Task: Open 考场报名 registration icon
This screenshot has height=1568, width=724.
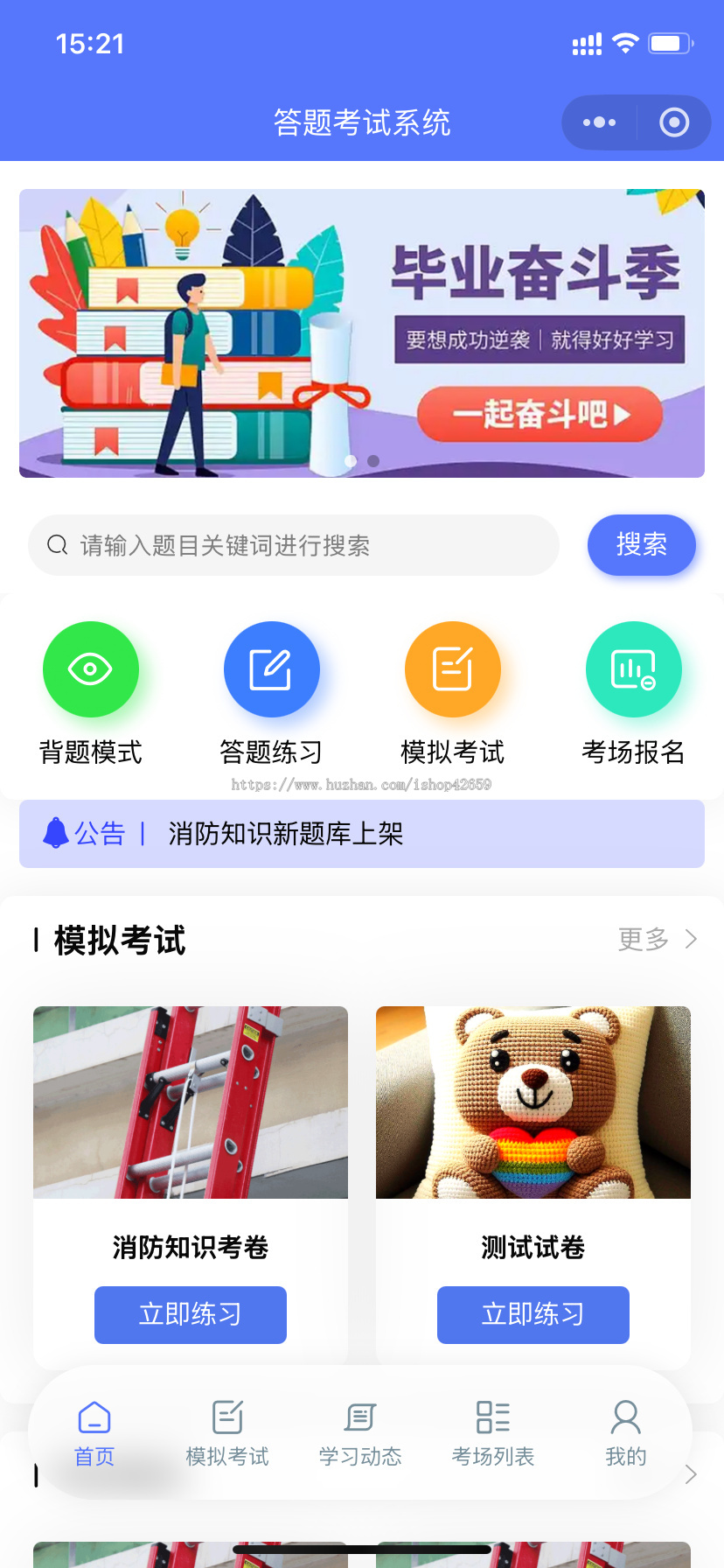Action: tap(633, 669)
